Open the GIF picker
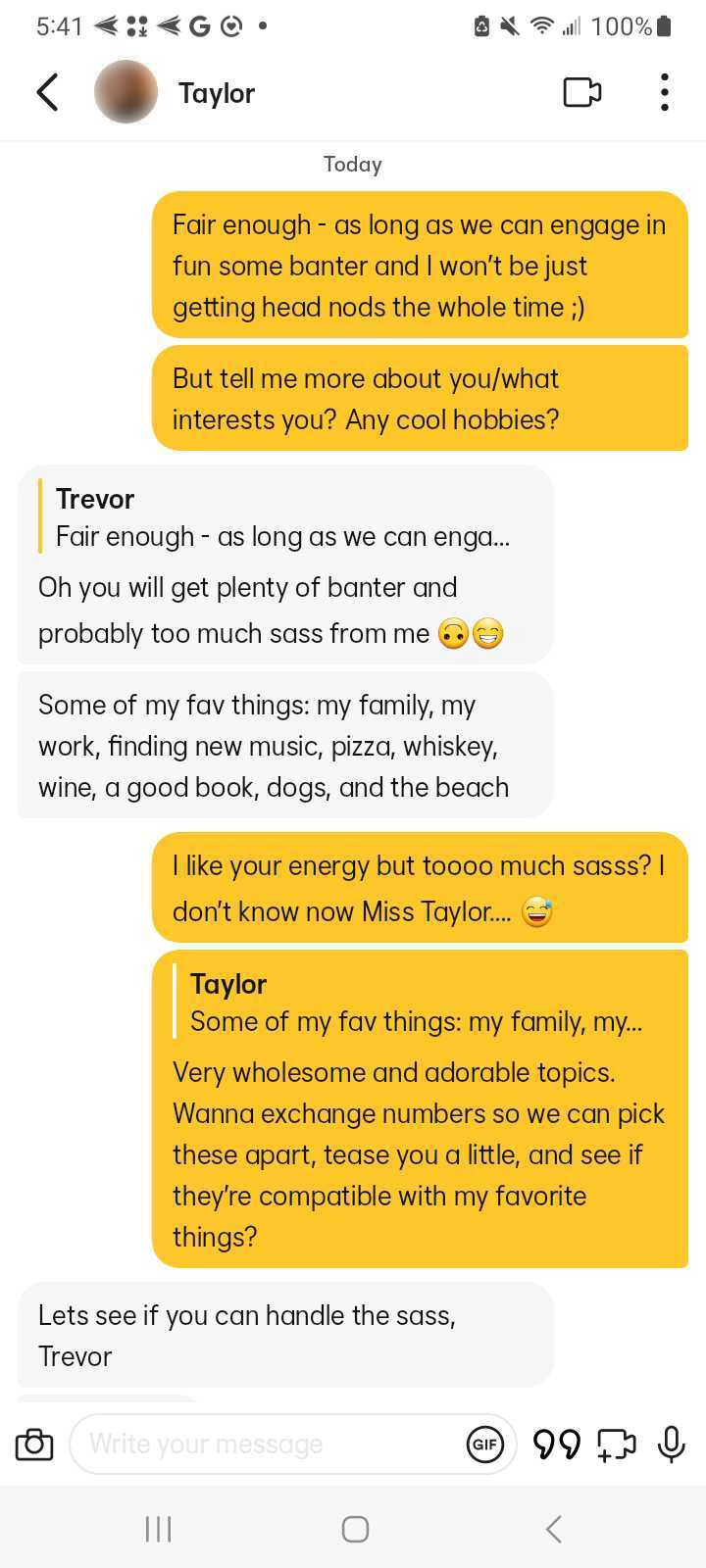 [485, 1444]
